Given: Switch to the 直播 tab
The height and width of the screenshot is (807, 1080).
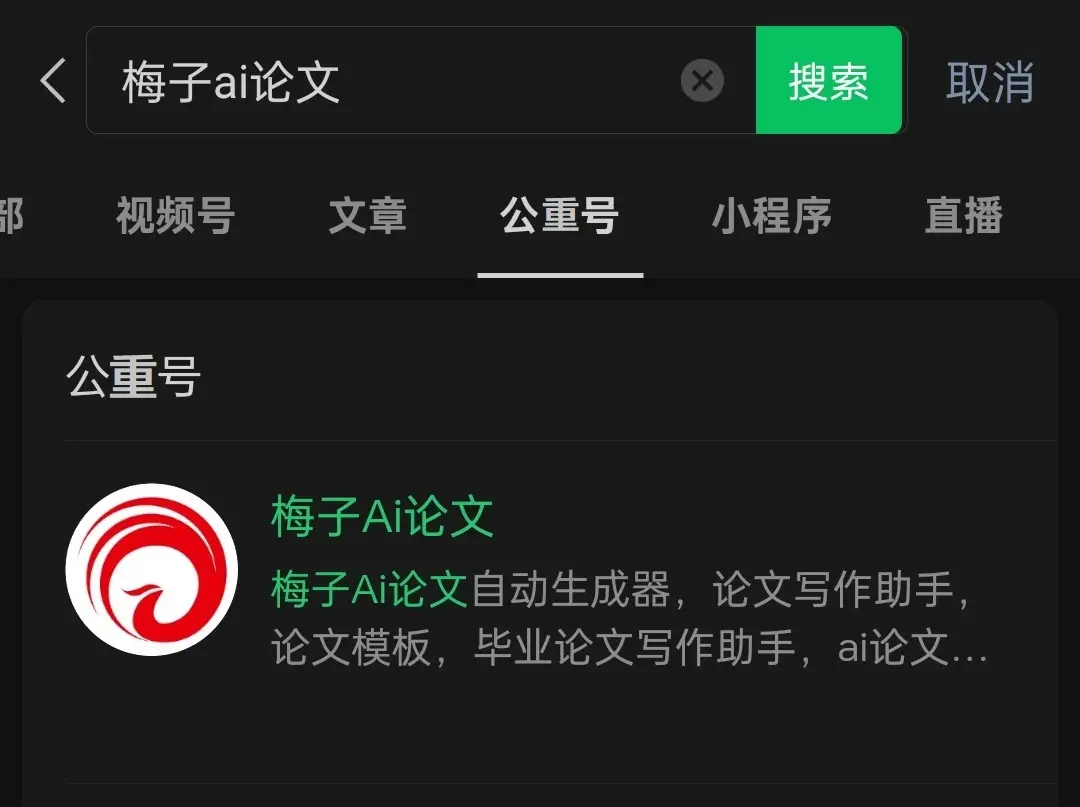Looking at the screenshot, I should [x=963, y=216].
